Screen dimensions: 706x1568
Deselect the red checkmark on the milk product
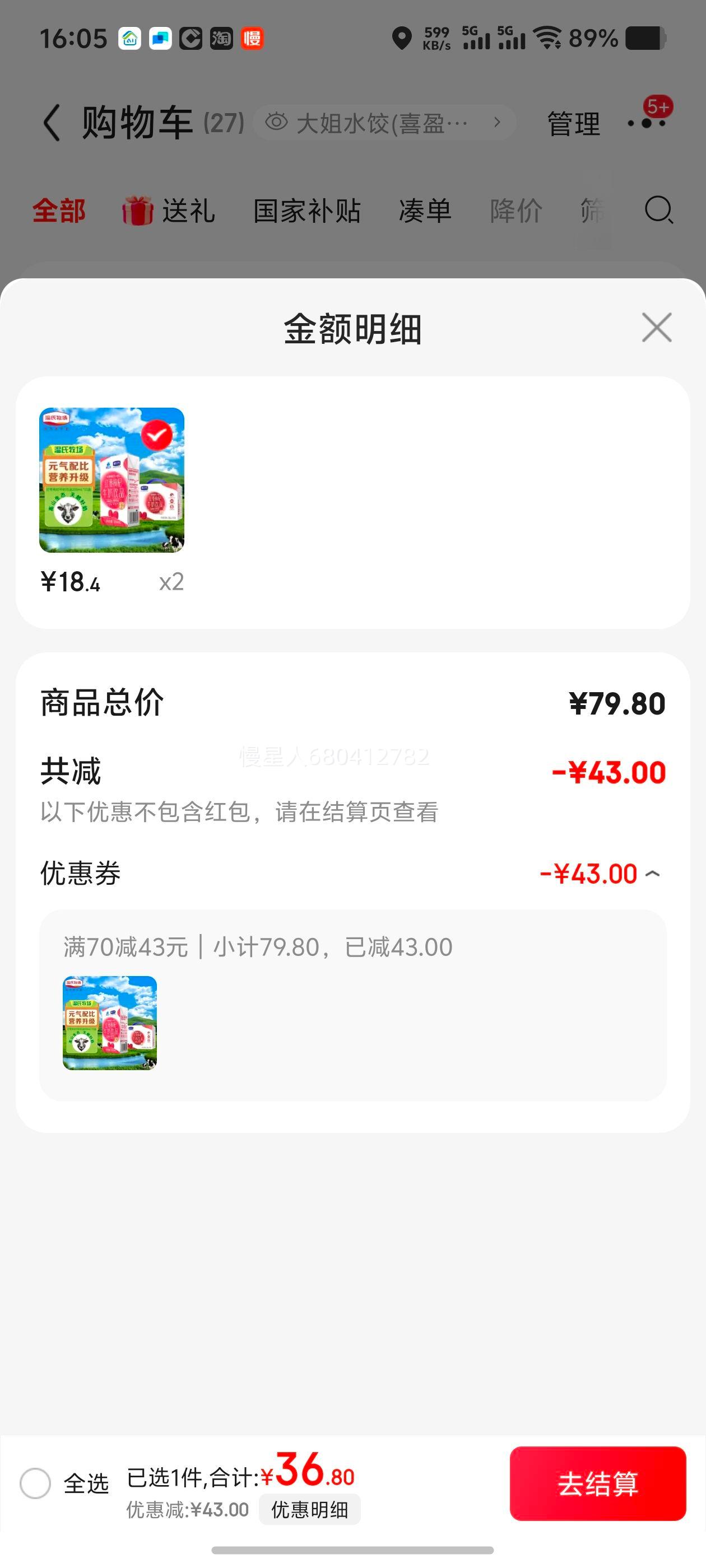point(157,434)
